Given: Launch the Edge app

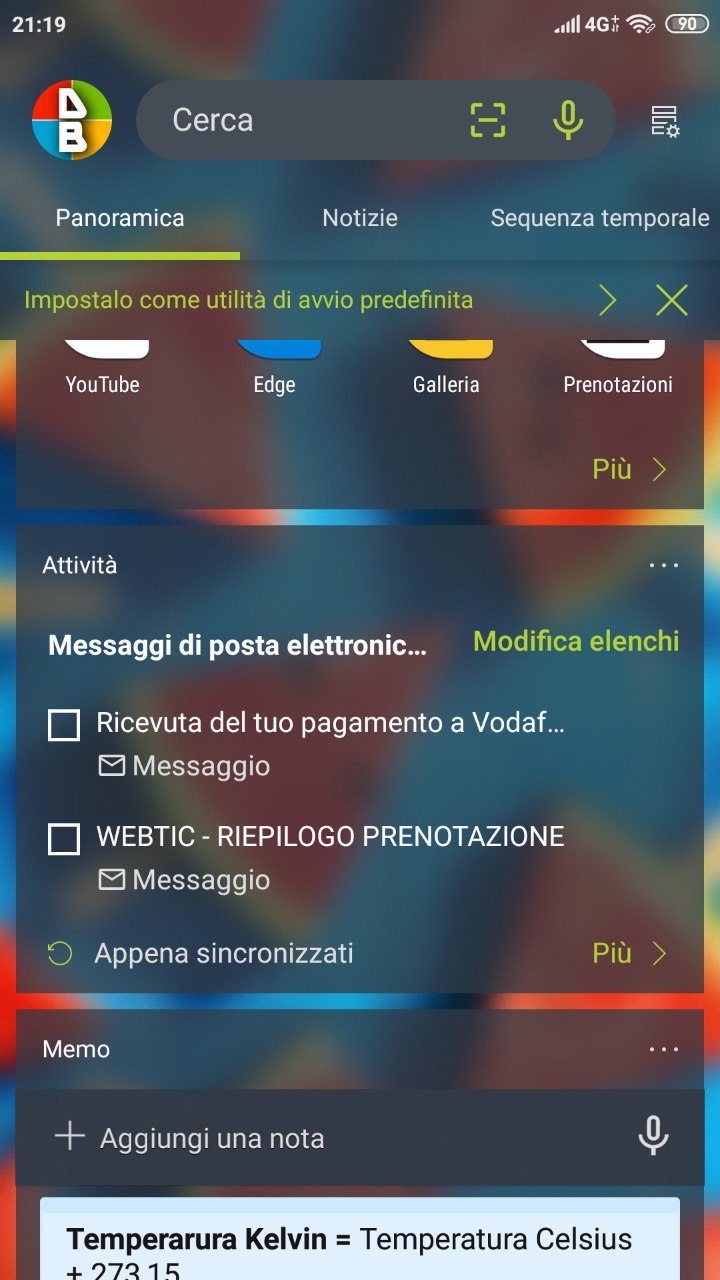Looking at the screenshot, I should 274,370.
